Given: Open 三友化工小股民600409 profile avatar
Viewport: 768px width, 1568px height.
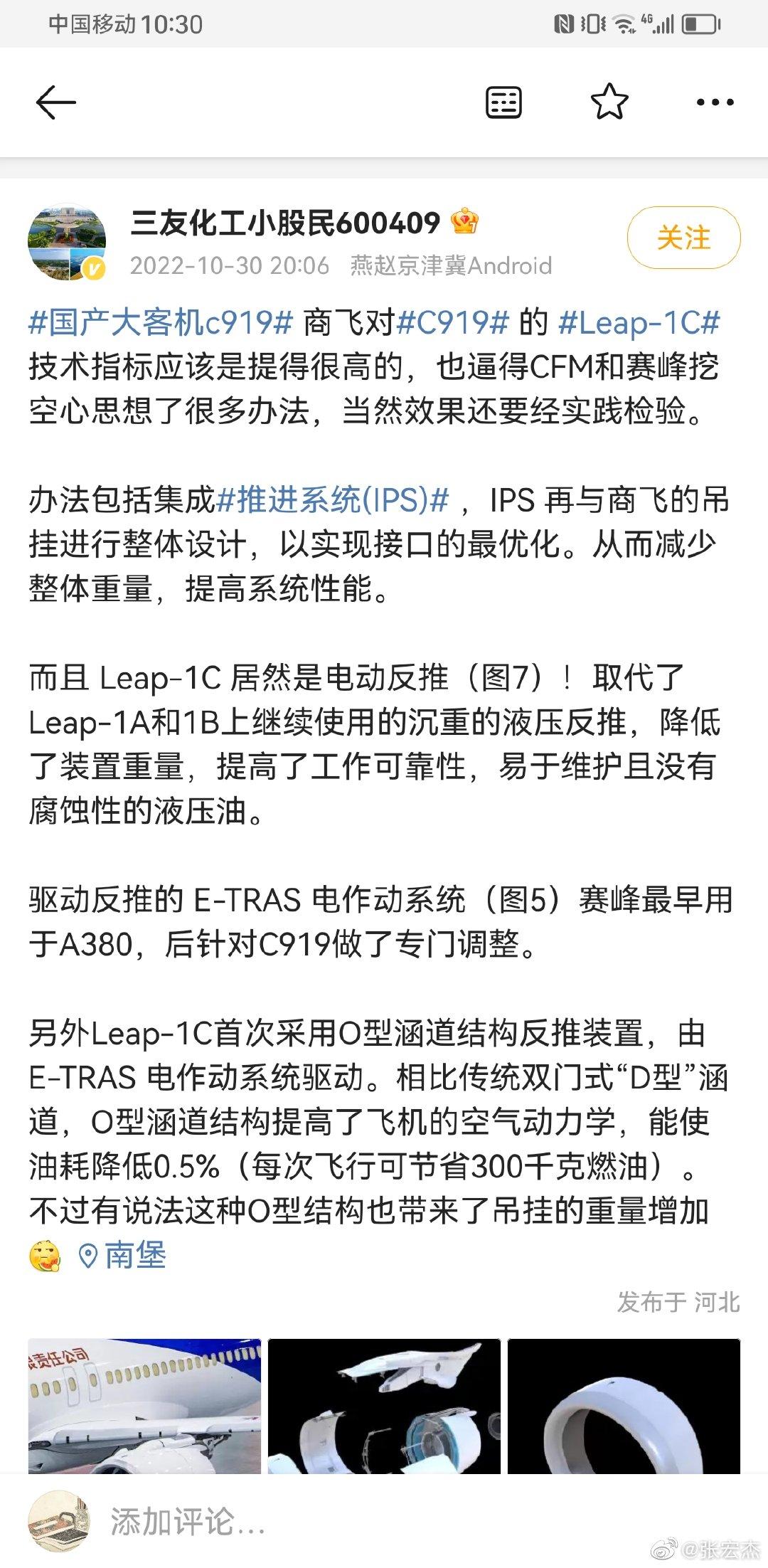Looking at the screenshot, I should coord(67,243).
